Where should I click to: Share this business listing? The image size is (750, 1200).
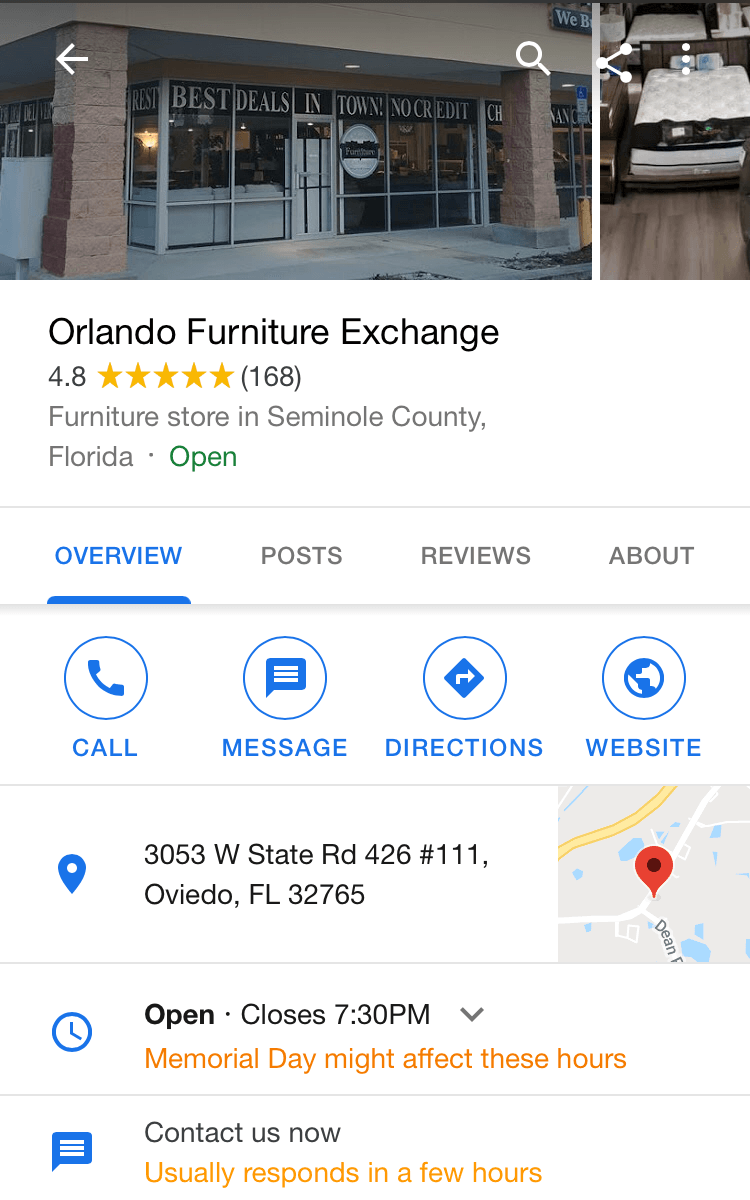[614, 62]
